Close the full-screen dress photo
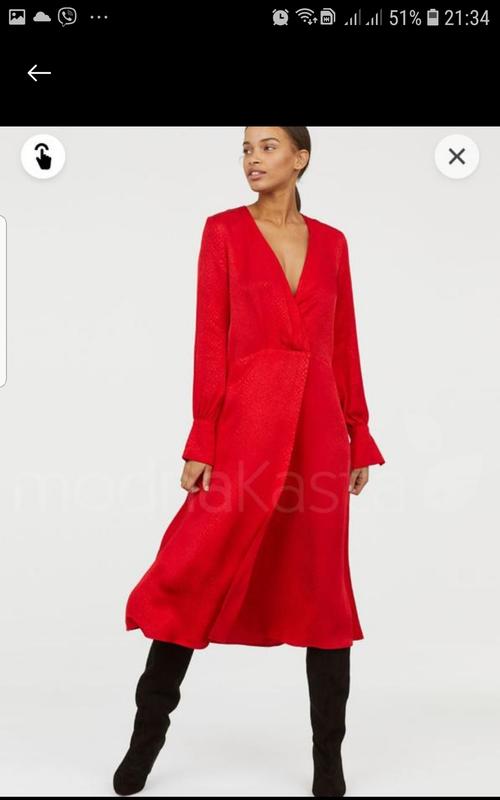This screenshot has height=800, width=500. point(457,156)
